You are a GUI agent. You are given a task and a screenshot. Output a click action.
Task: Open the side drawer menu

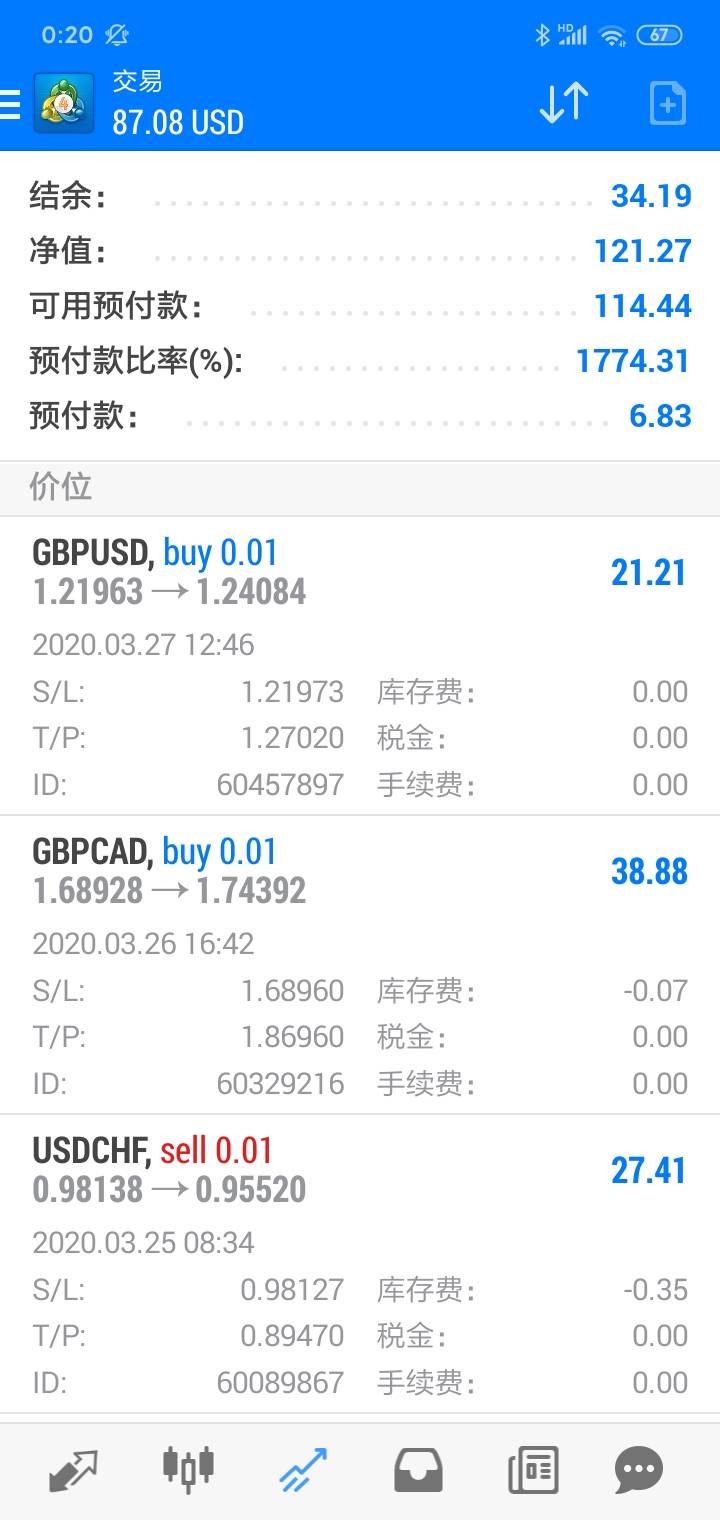(10, 104)
